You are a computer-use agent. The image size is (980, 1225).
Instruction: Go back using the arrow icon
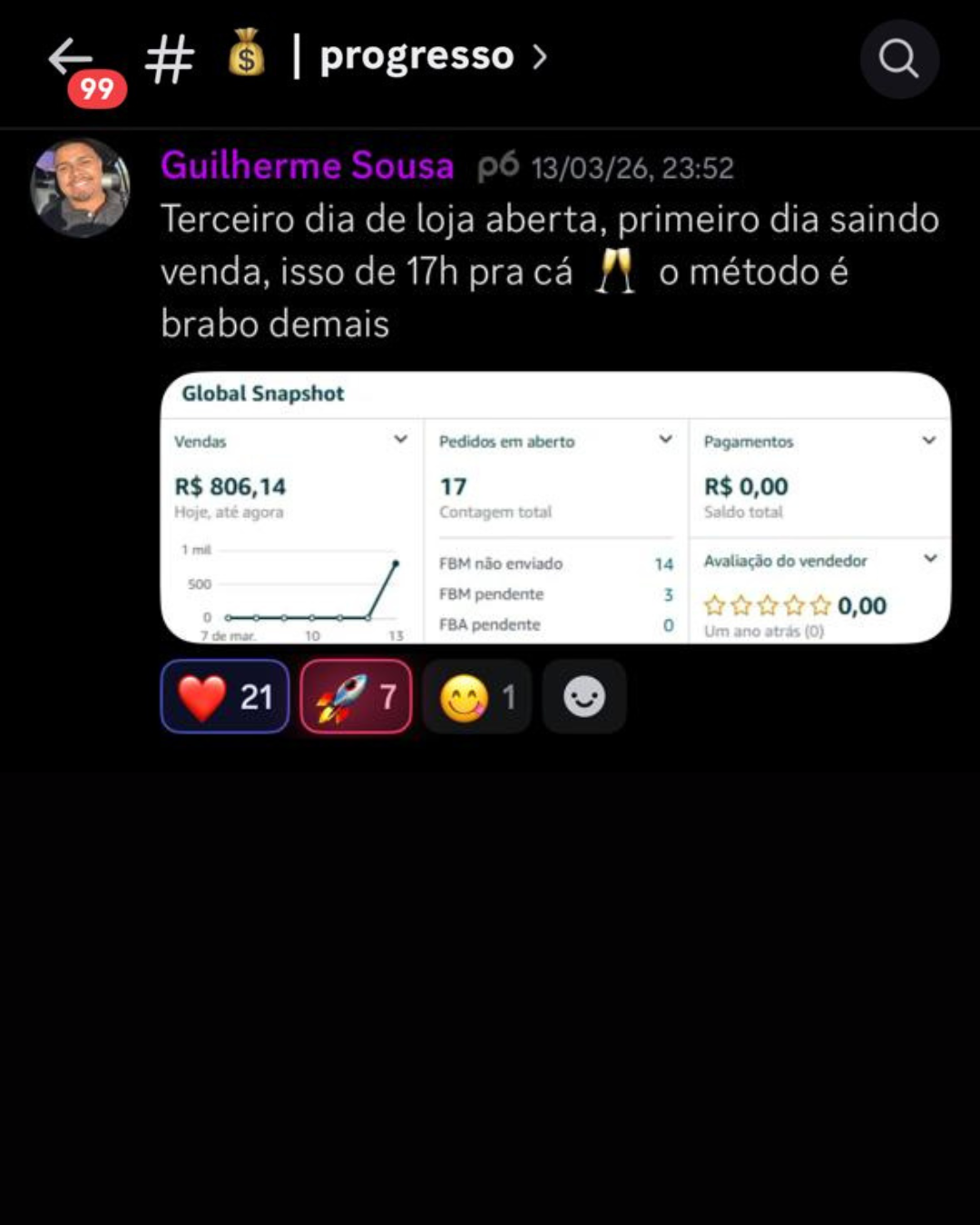68,56
